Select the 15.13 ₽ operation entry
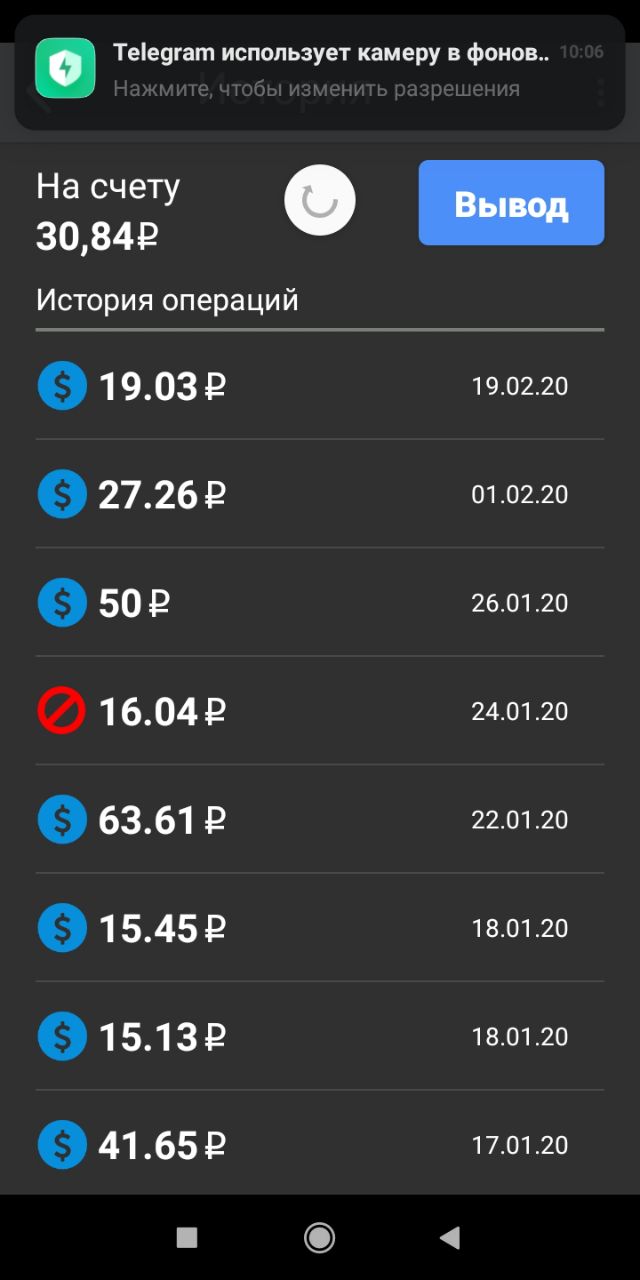 [x=320, y=1037]
